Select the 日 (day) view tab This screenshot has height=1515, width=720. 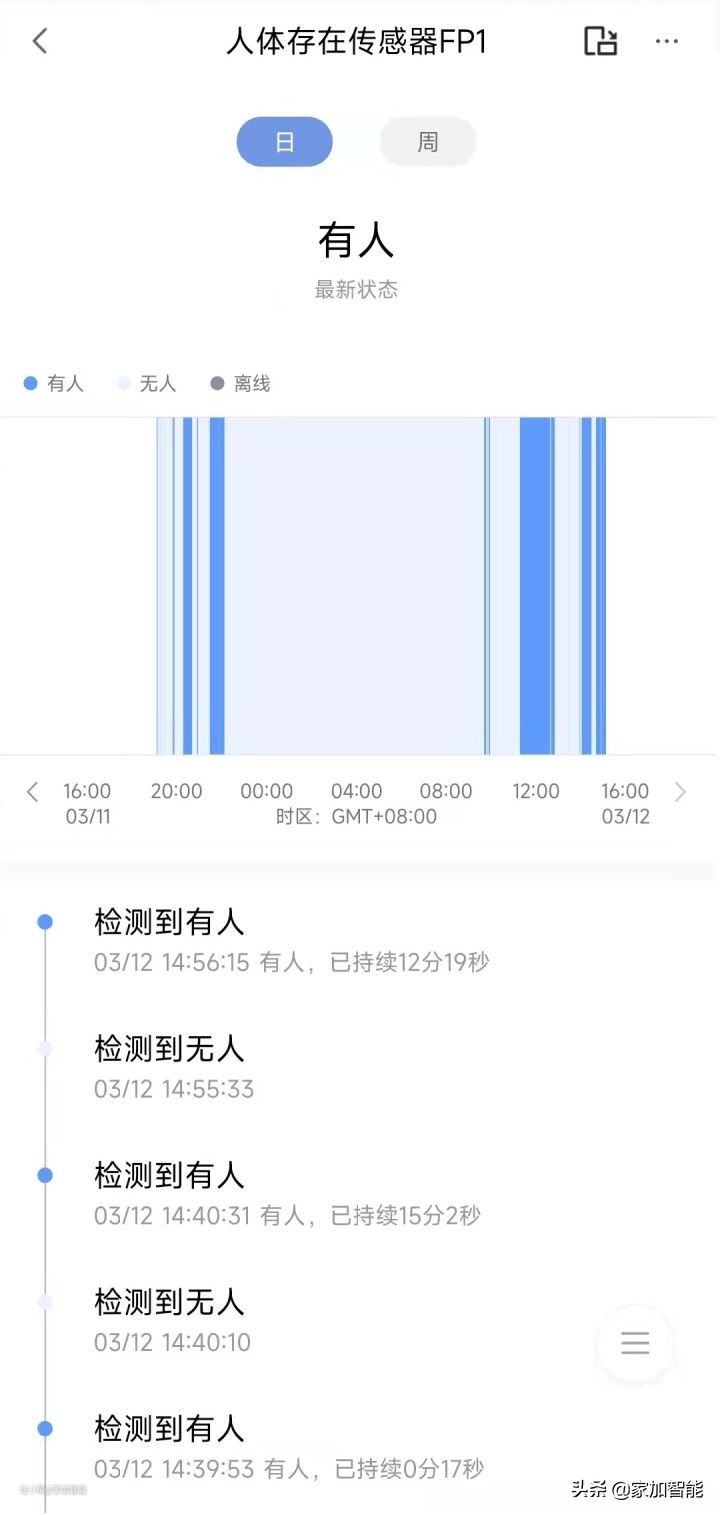tap(285, 142)
